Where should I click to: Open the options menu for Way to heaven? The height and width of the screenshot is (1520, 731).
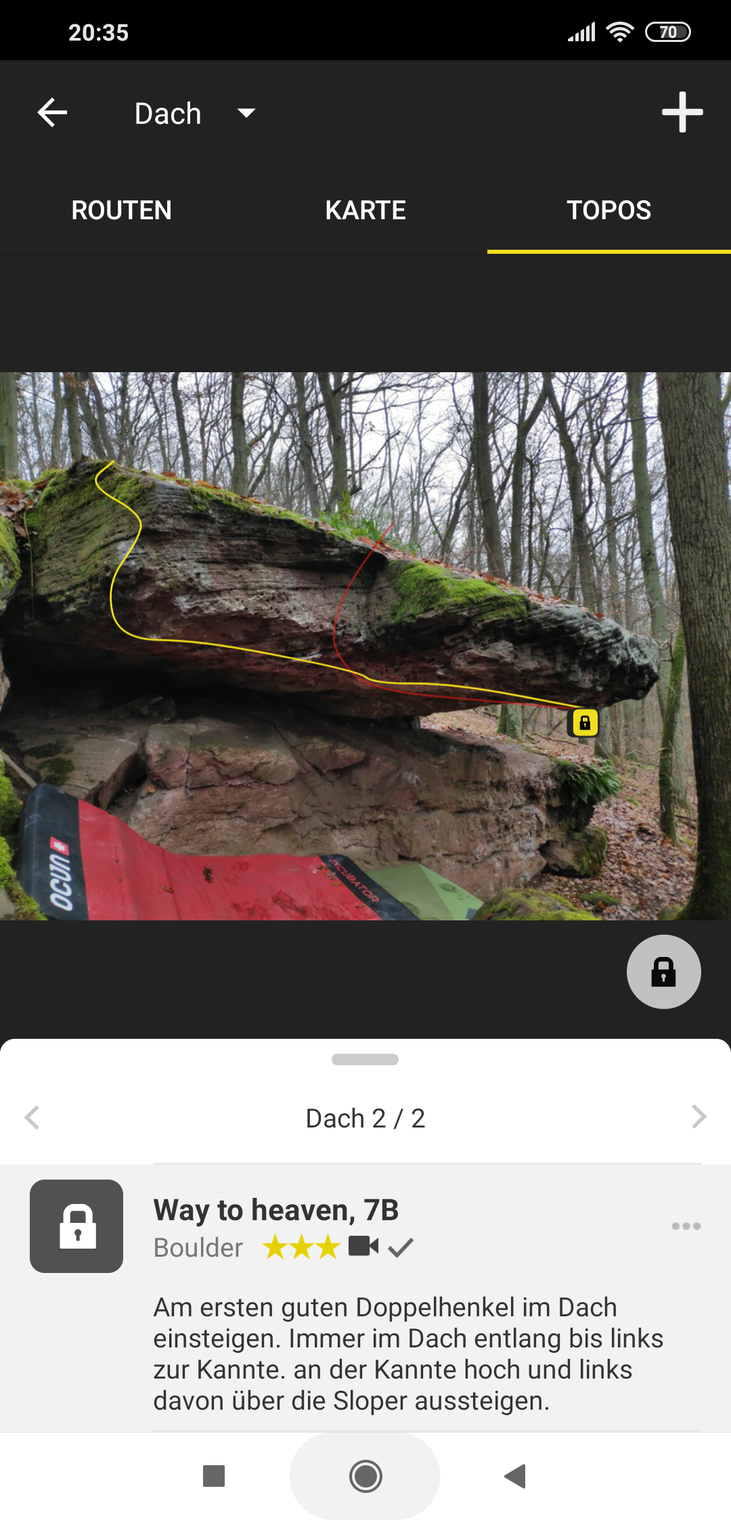[686, 1226]
